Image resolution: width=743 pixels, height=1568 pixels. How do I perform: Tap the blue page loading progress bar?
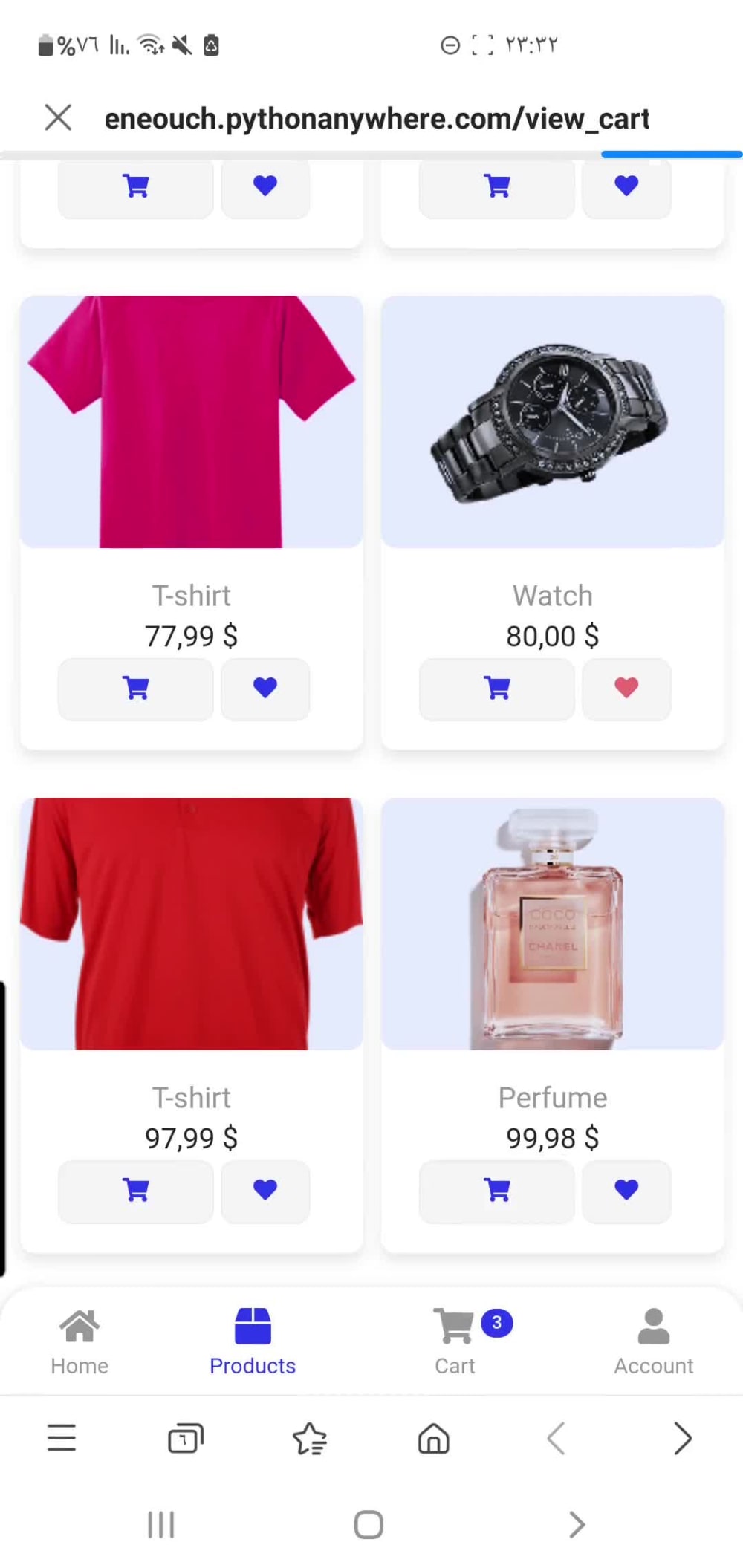671,153
